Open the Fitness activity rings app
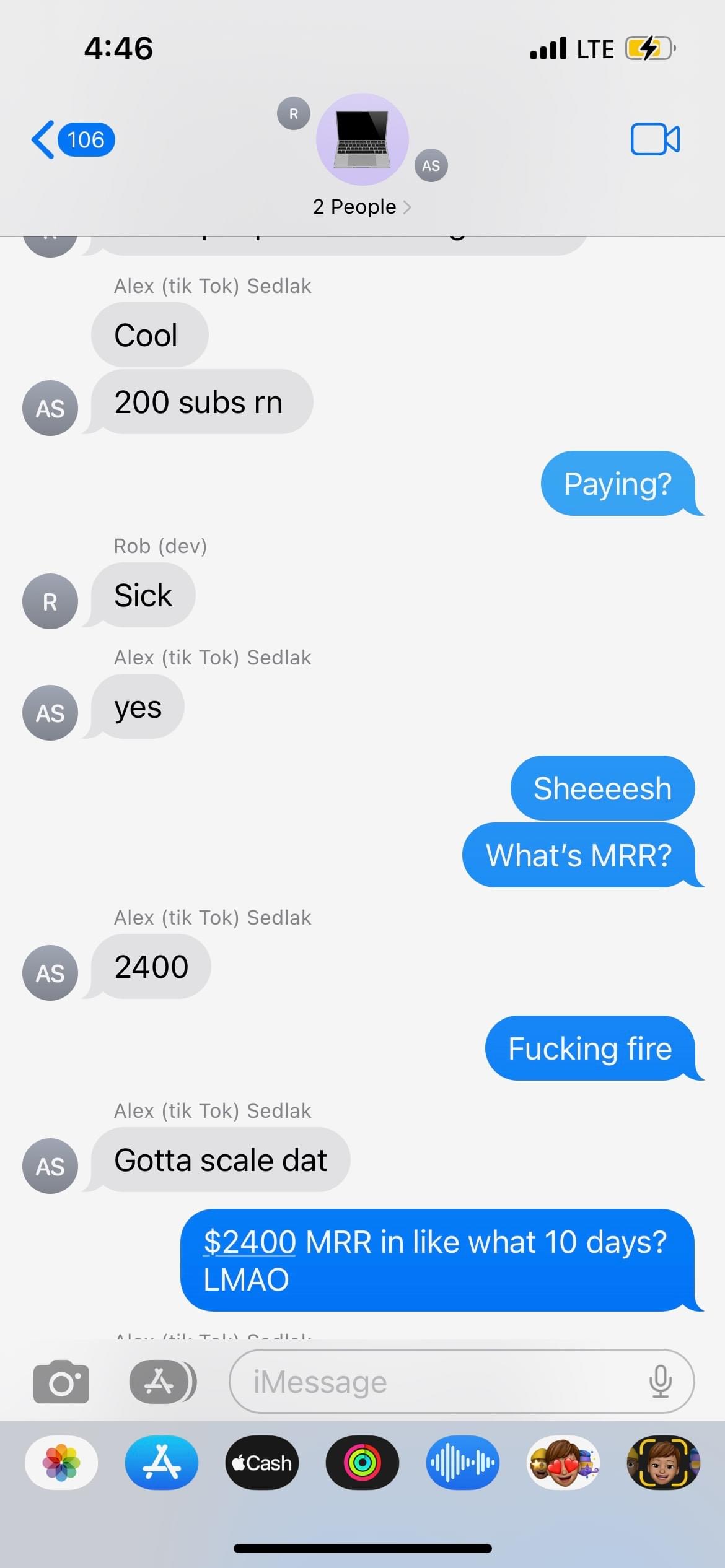725x1568 pixels. [362, 1463]
